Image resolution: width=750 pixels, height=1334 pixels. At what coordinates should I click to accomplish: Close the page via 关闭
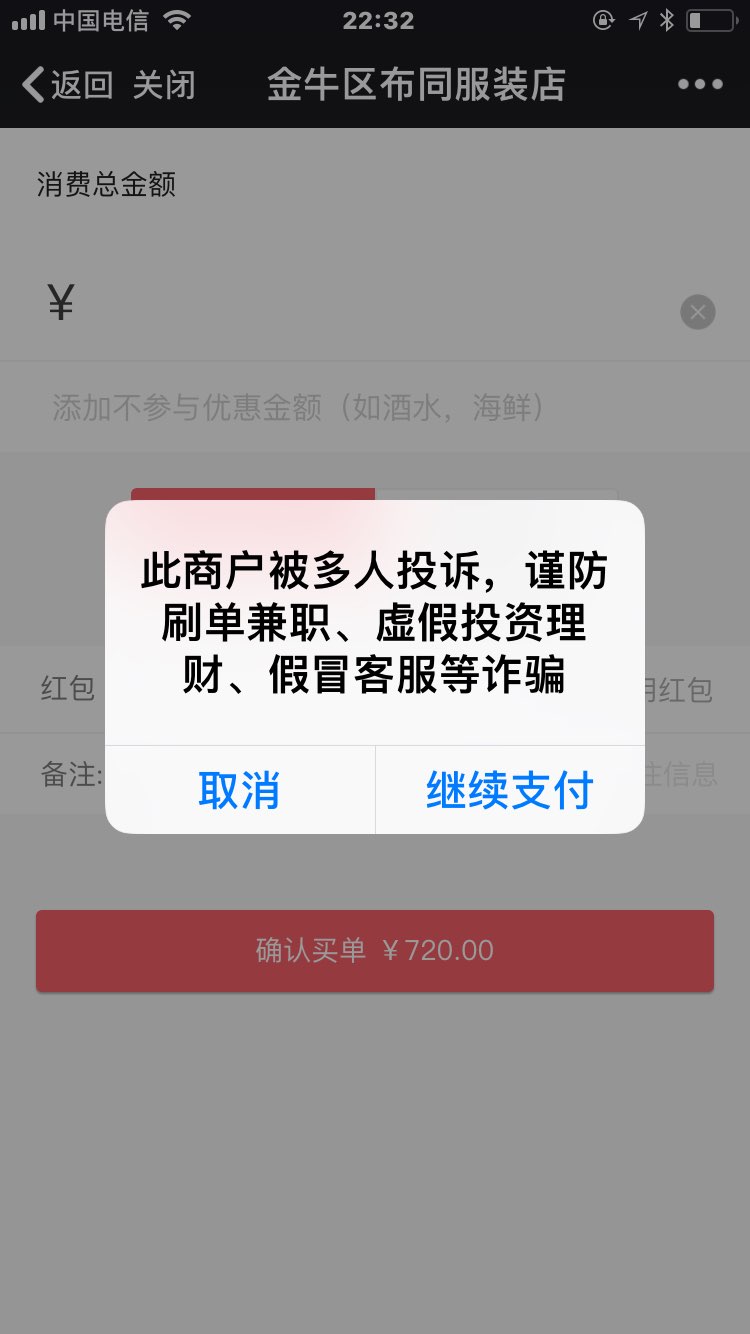(x=164, y=85)
